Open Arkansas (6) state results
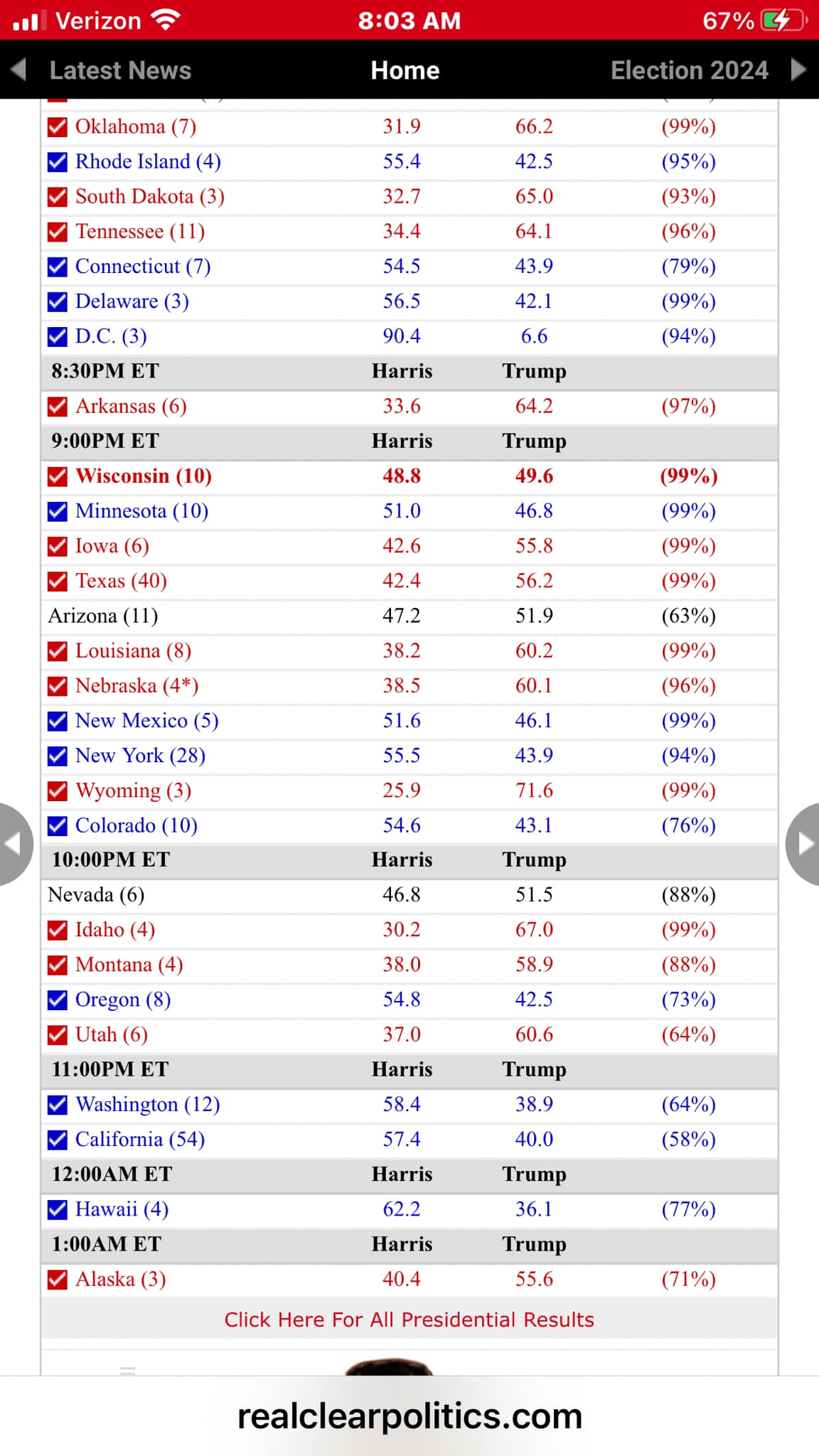The image size is (819, 1456). [131, 406]
